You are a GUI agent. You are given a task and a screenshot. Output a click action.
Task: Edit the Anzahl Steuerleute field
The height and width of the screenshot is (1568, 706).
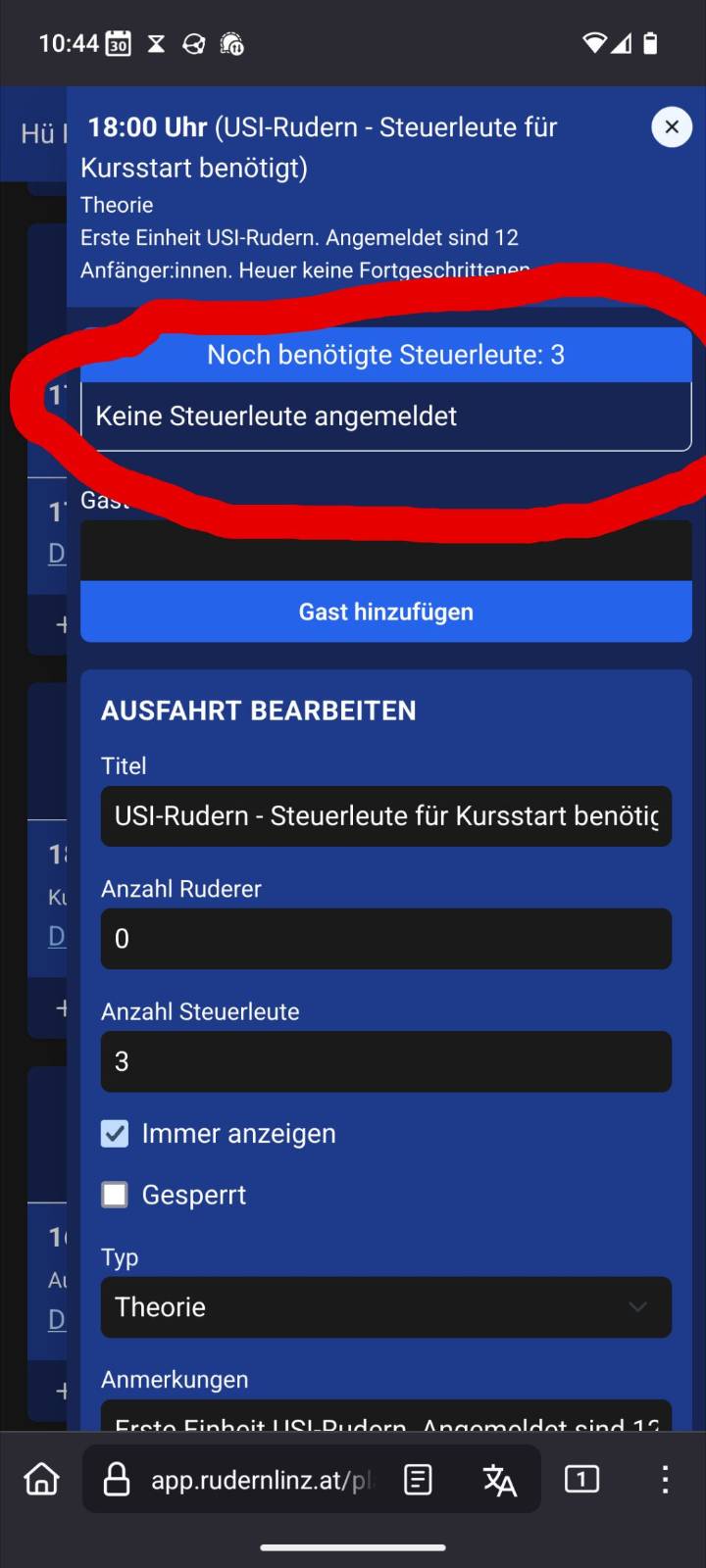point(385,1061)
